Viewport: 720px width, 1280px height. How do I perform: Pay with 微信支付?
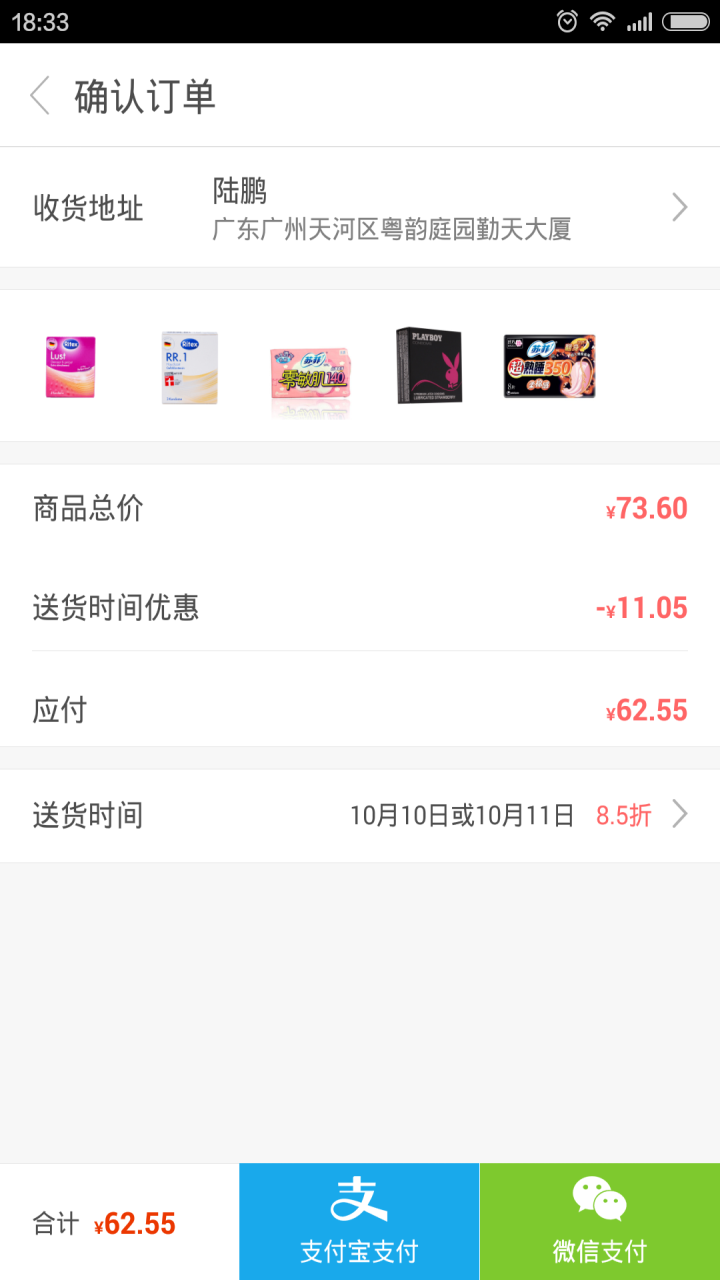coord(600,1221)
